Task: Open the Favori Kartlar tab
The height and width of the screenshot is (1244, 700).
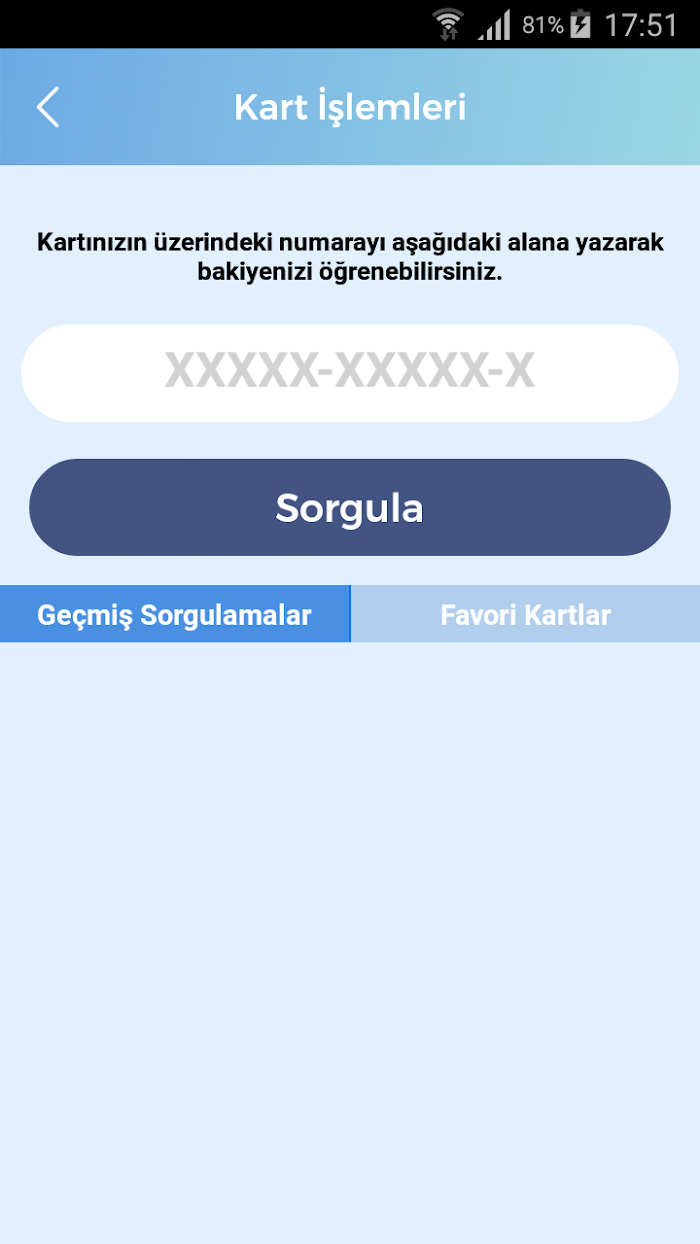Action: coord(526,614)
